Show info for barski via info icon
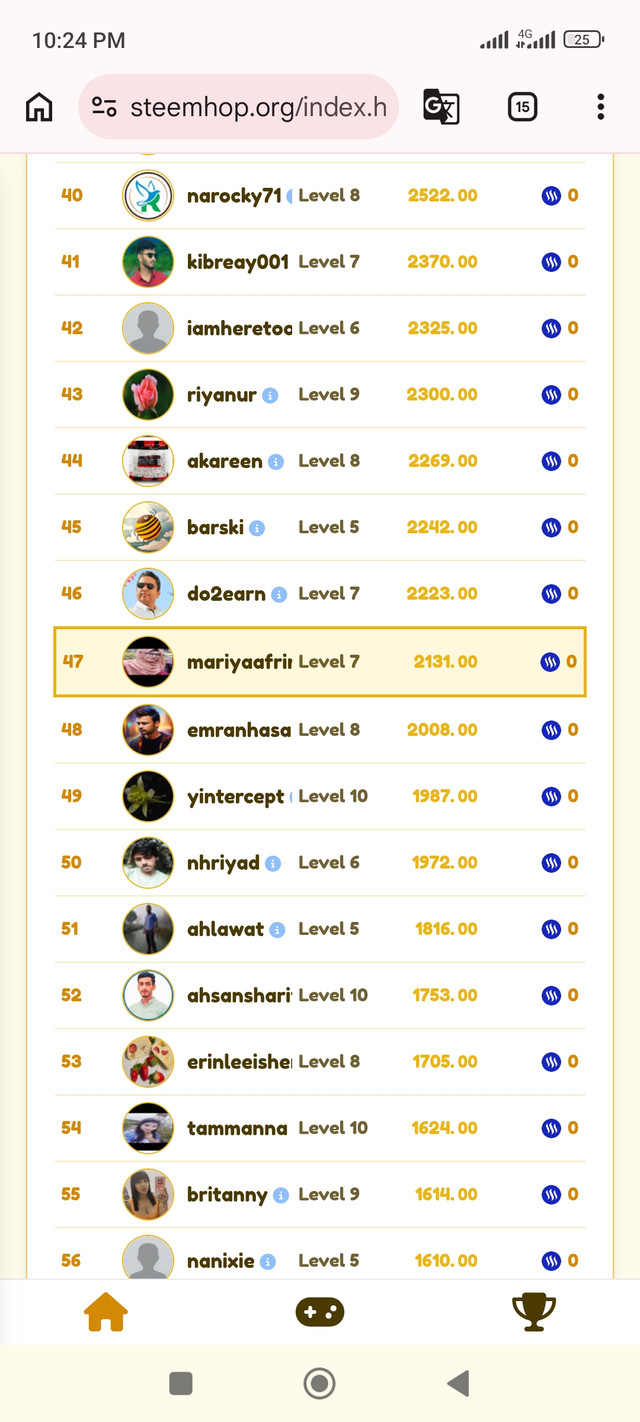 coord(257,528)
